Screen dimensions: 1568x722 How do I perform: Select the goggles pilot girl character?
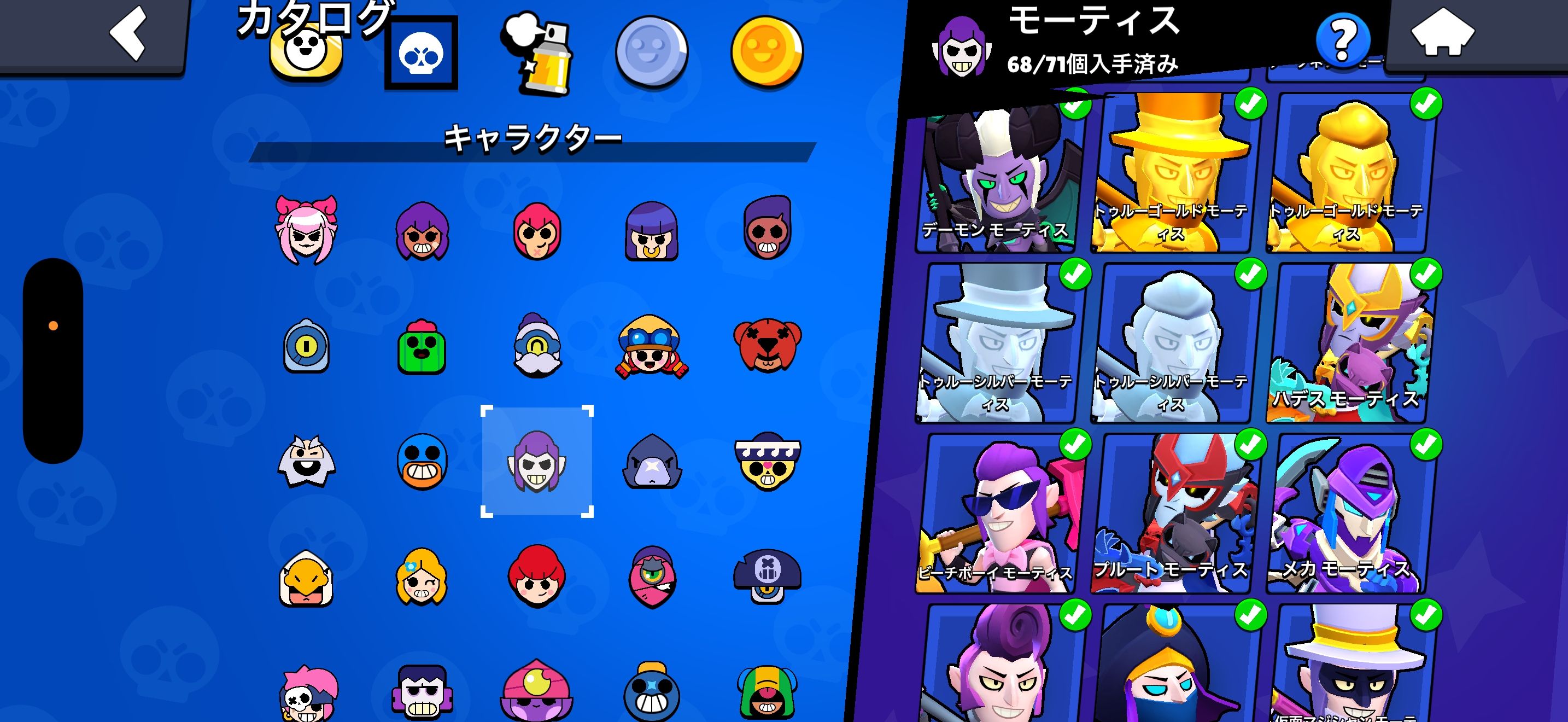coord(651,347)
